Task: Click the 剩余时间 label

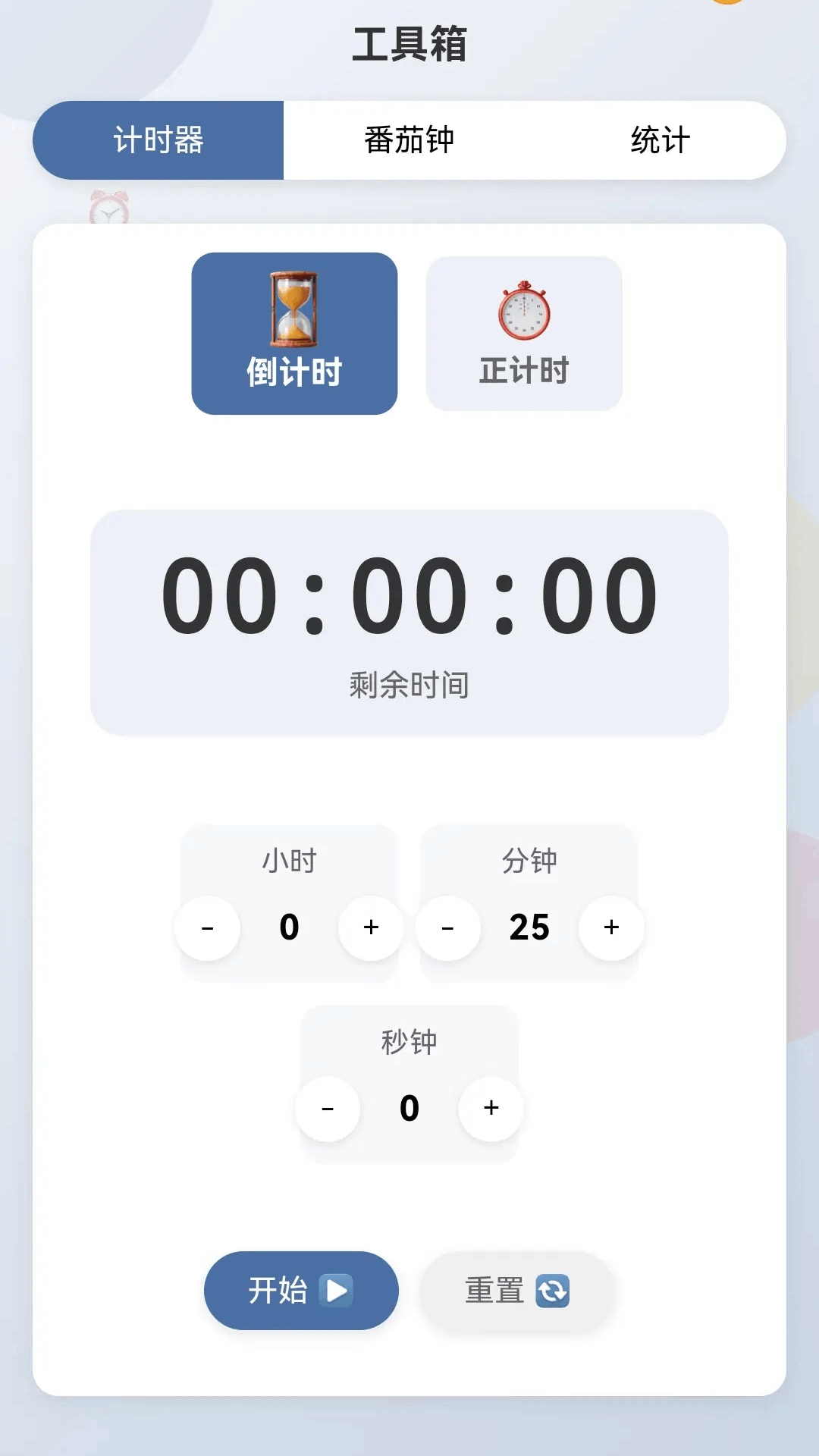Action: 408,682
